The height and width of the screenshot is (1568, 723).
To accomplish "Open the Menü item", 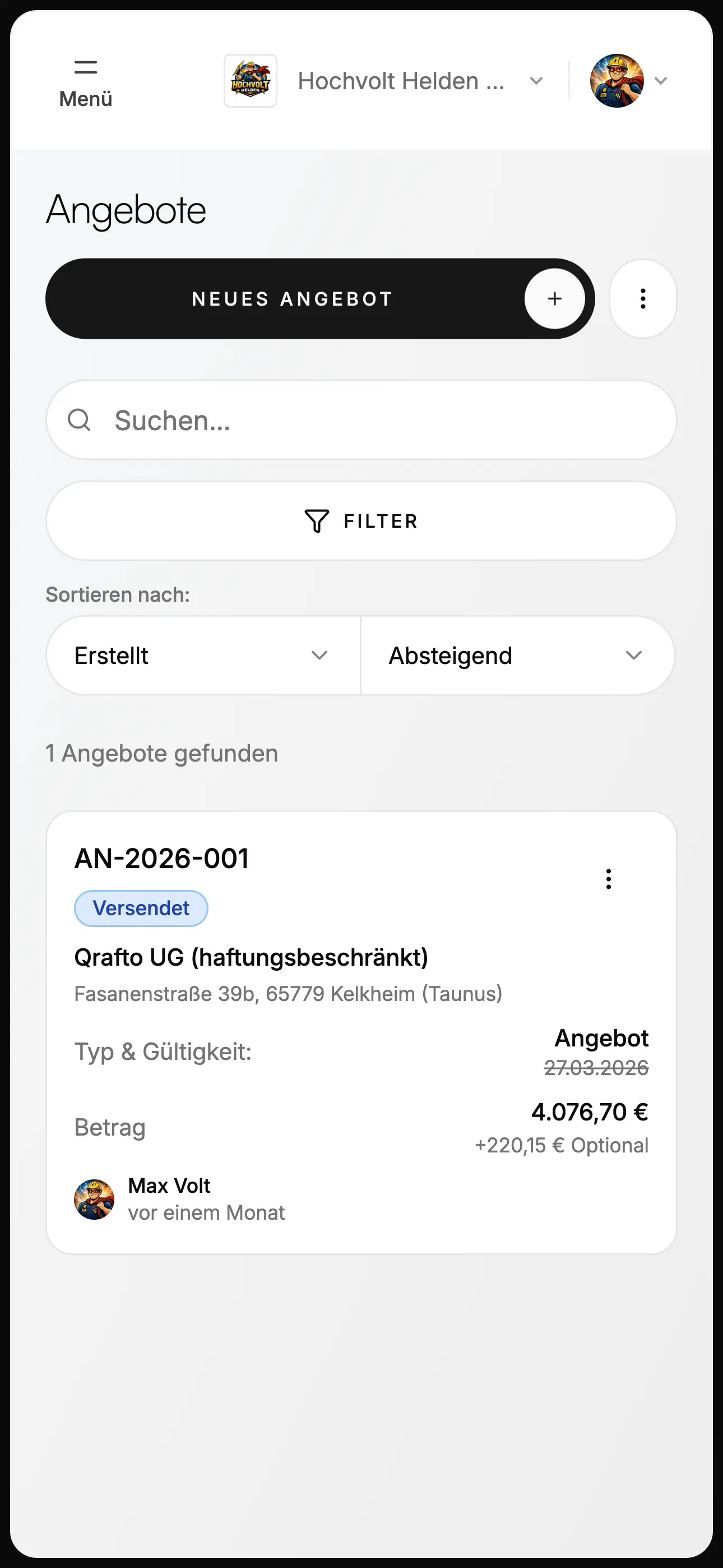I will [x=85, y=98].
